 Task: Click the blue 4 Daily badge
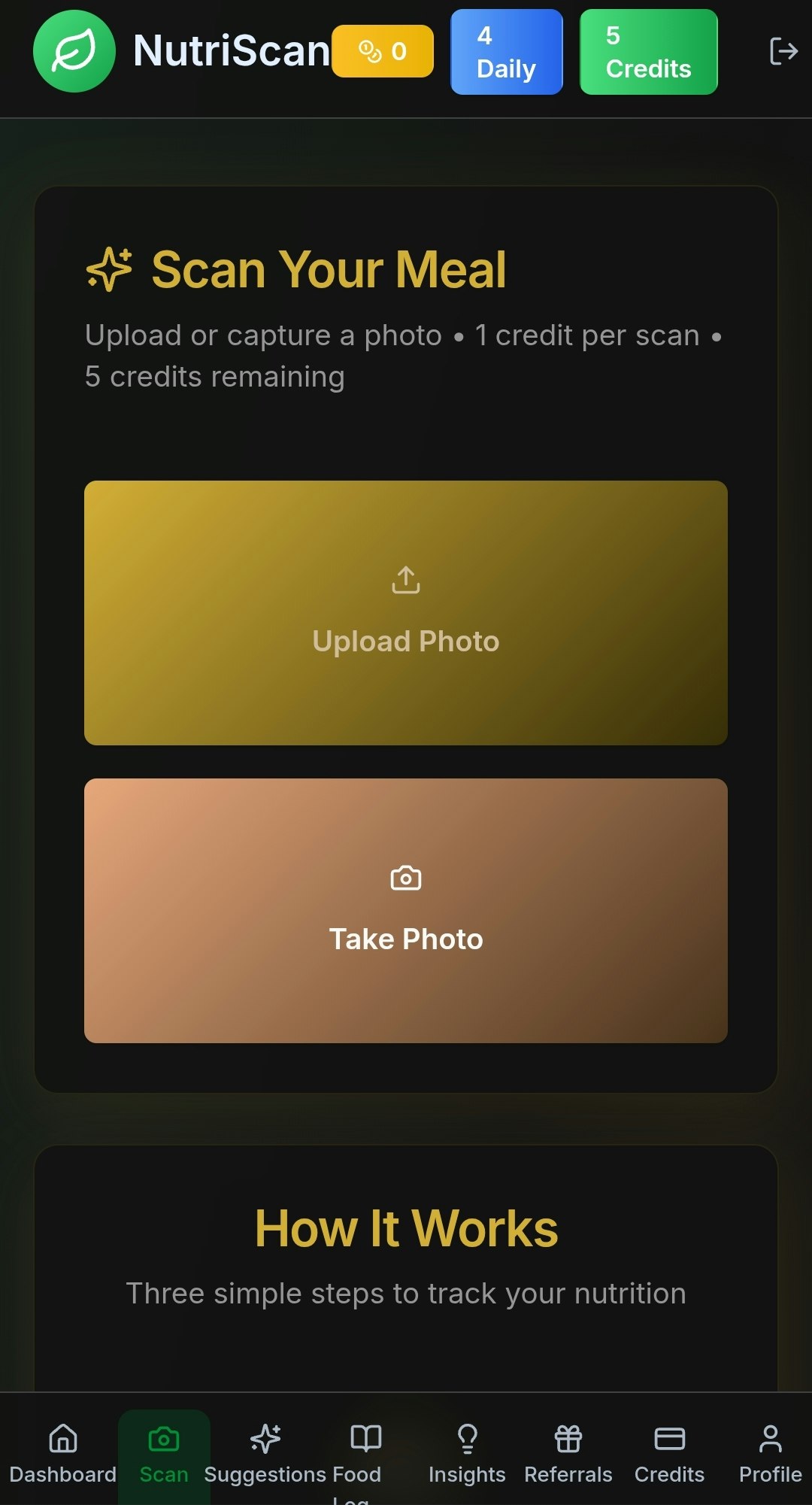[x=506, y=51]
